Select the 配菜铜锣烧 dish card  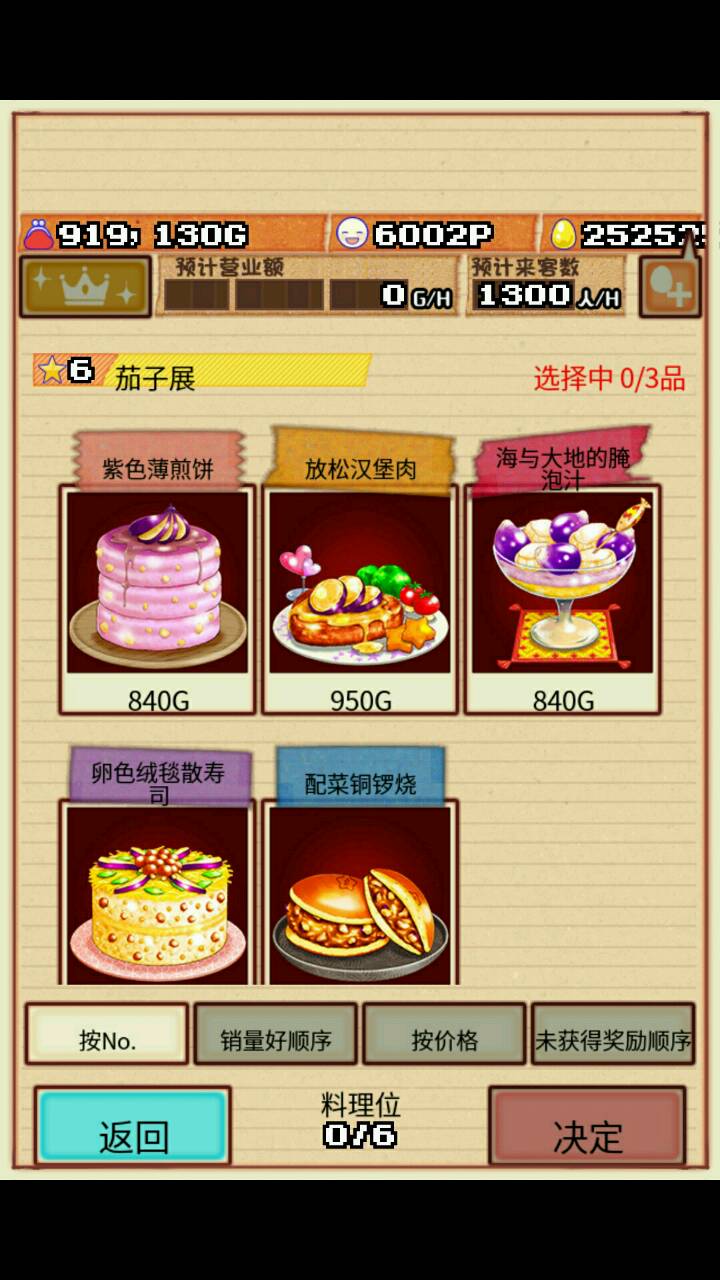(360, 890)
